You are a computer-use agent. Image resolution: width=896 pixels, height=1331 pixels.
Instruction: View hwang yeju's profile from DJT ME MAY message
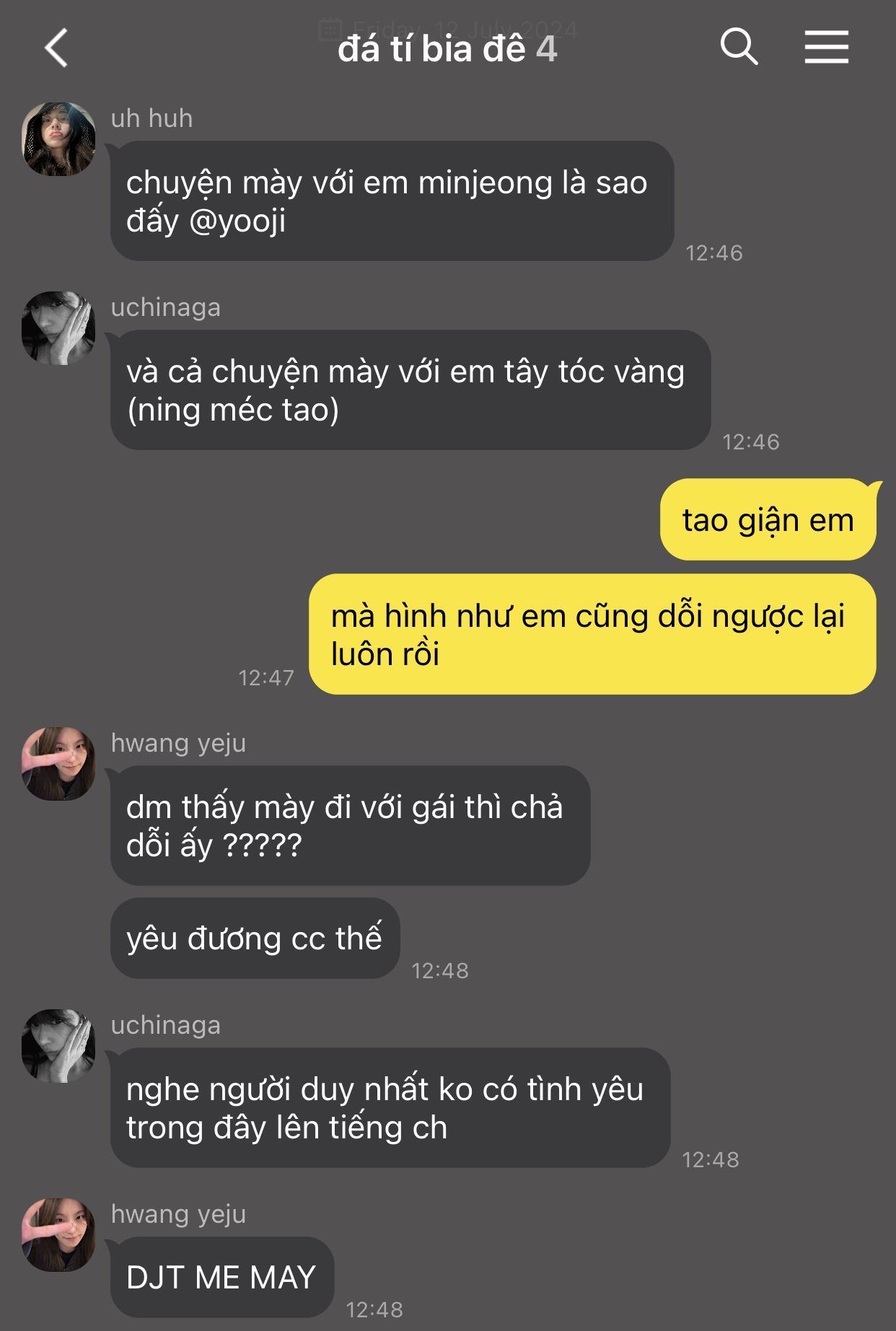58,1235
